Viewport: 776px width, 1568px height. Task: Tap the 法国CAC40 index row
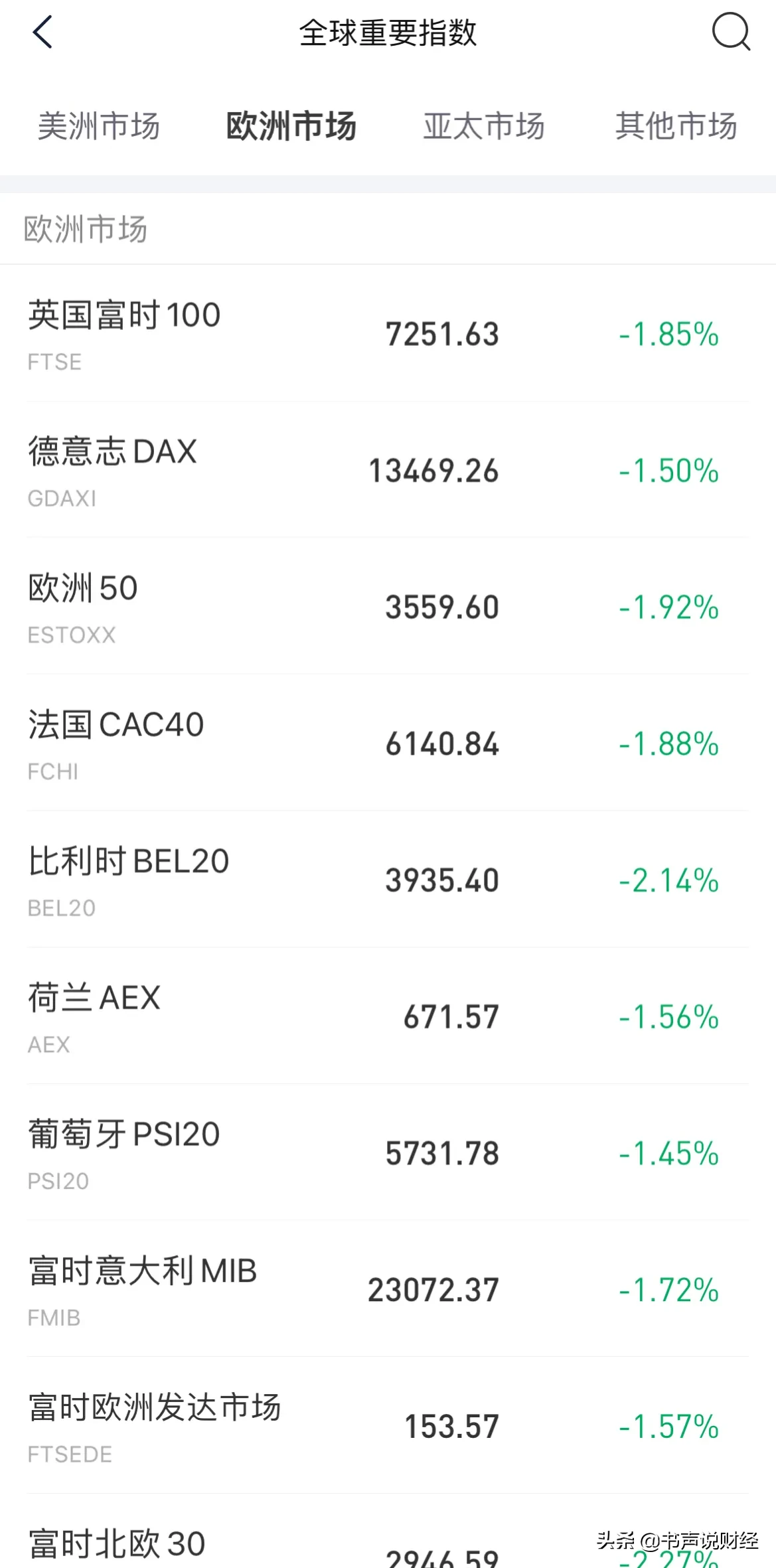(x=388, y=744)
